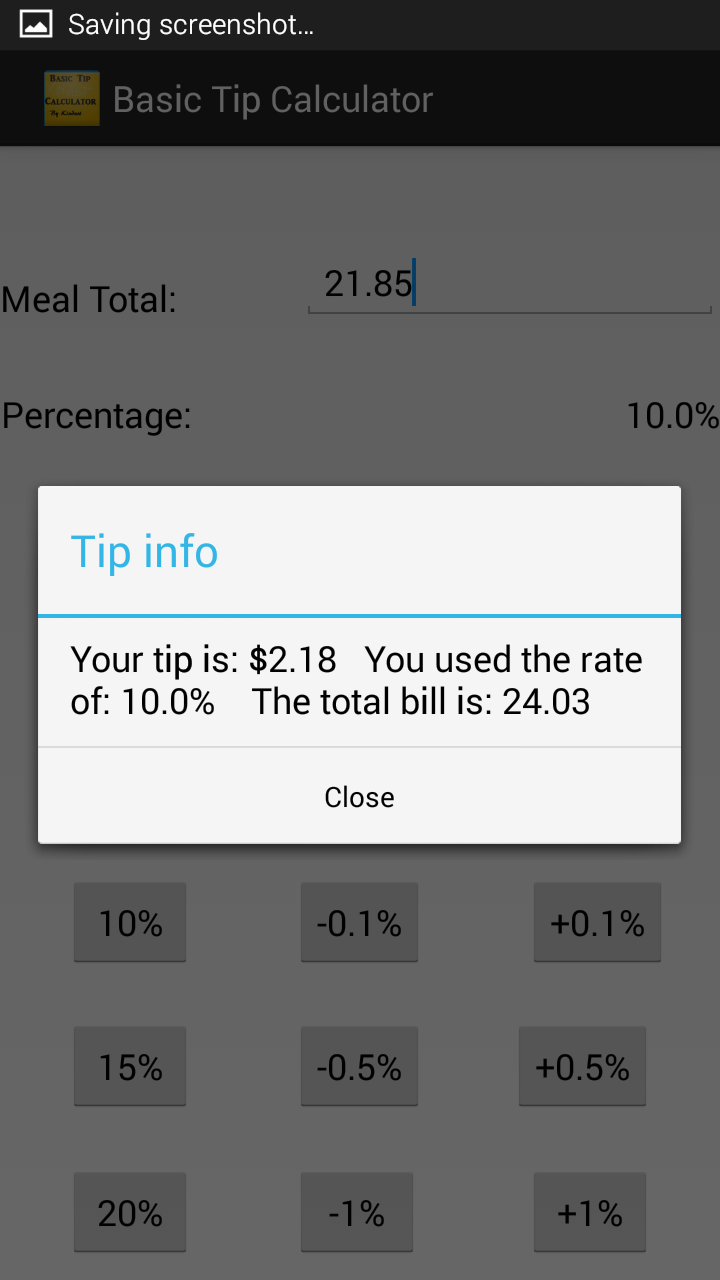Tap the Percentage label

pyautogui.click(x=96, y=416)
